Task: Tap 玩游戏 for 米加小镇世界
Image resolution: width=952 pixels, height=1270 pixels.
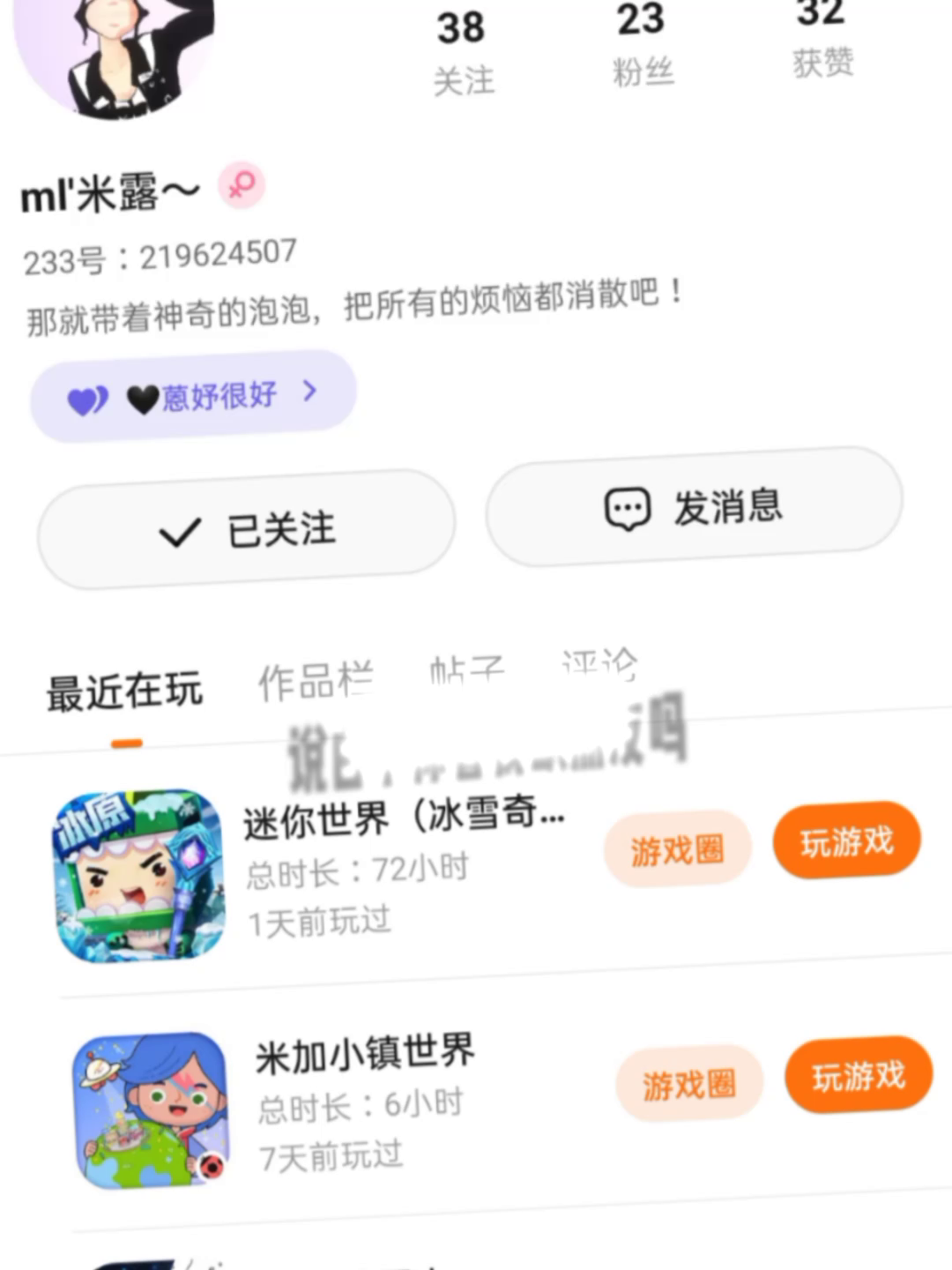Action: click(x=858, y=1076)
